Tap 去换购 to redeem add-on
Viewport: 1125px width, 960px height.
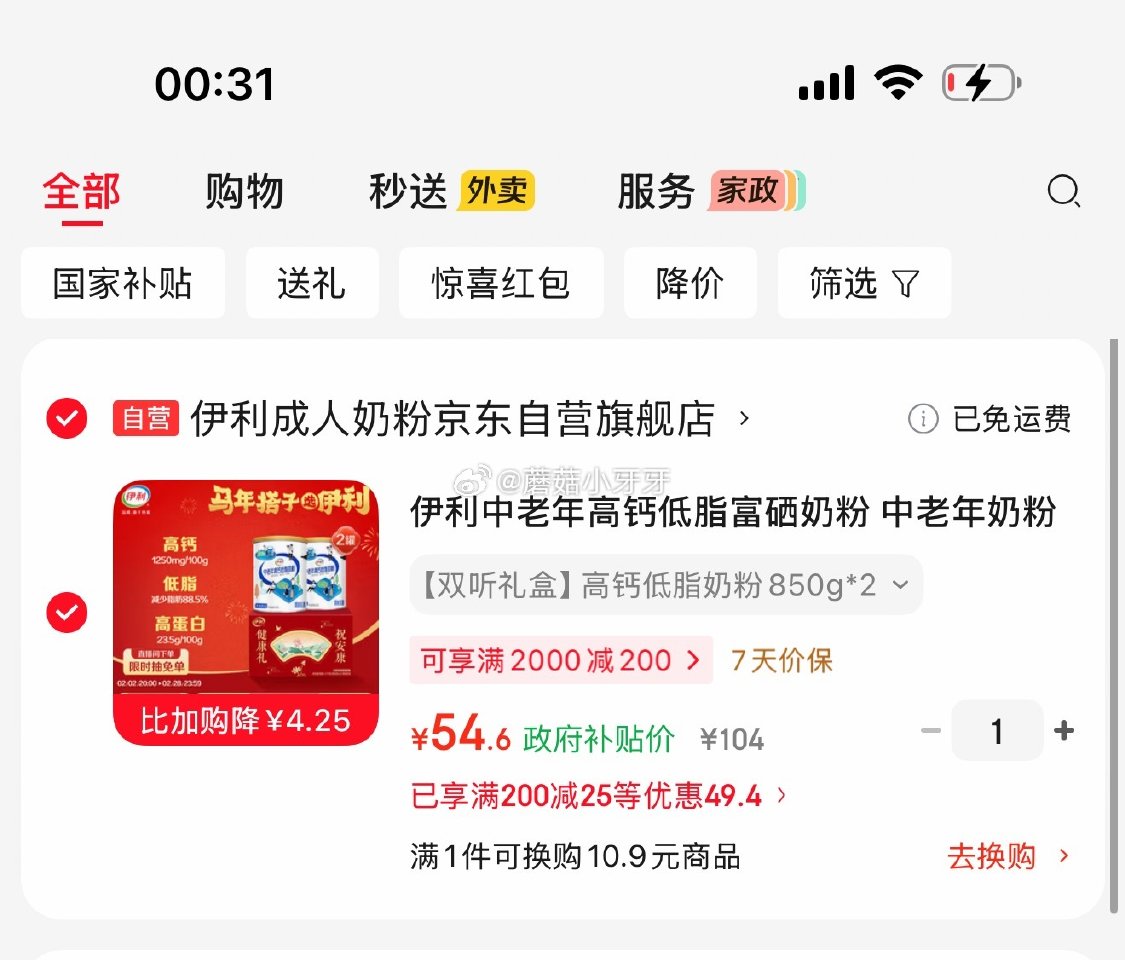1007,857
